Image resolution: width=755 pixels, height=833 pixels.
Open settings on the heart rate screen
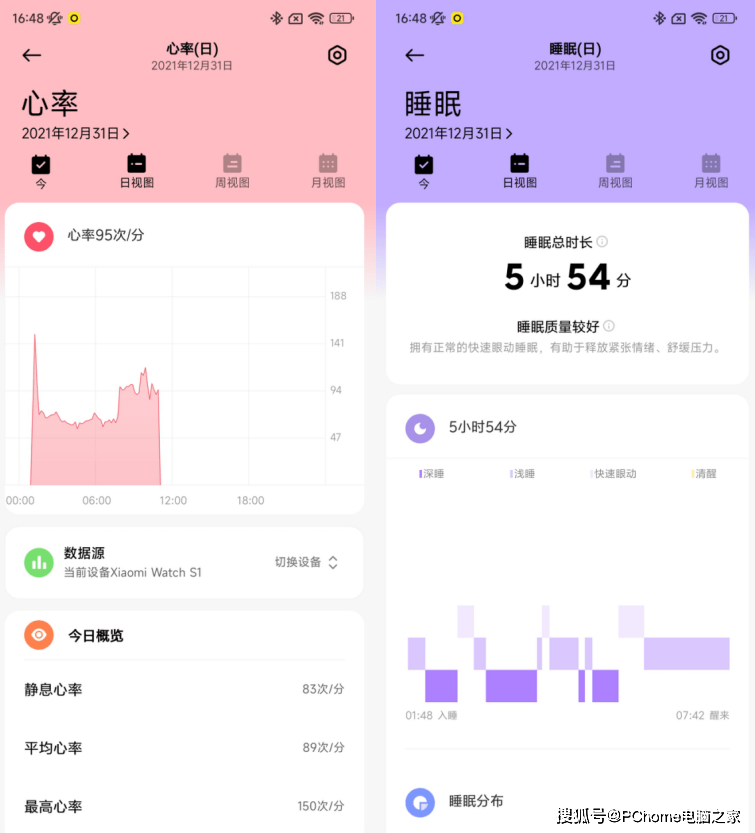pyautogui.click(x=337, y=56)
